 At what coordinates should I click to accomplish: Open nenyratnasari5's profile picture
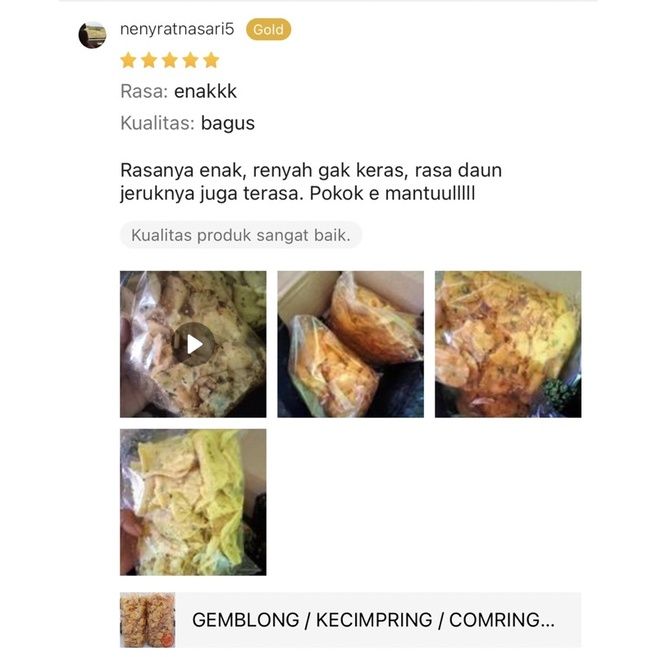coord(92,34)
